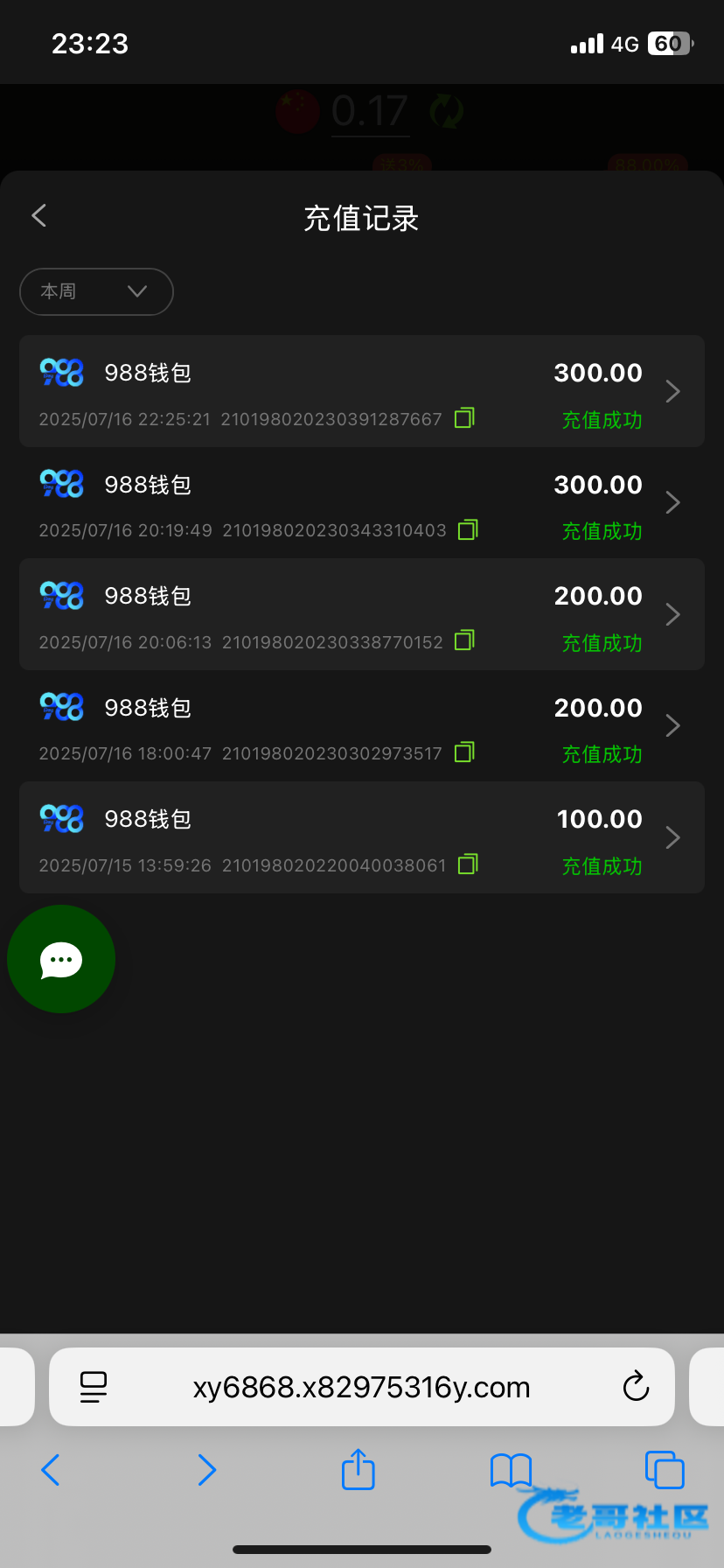Image resolution: width=724 pixels, height=1568 pixels.
Task: Open Safari tabs overview
Action: point(665,1469)
